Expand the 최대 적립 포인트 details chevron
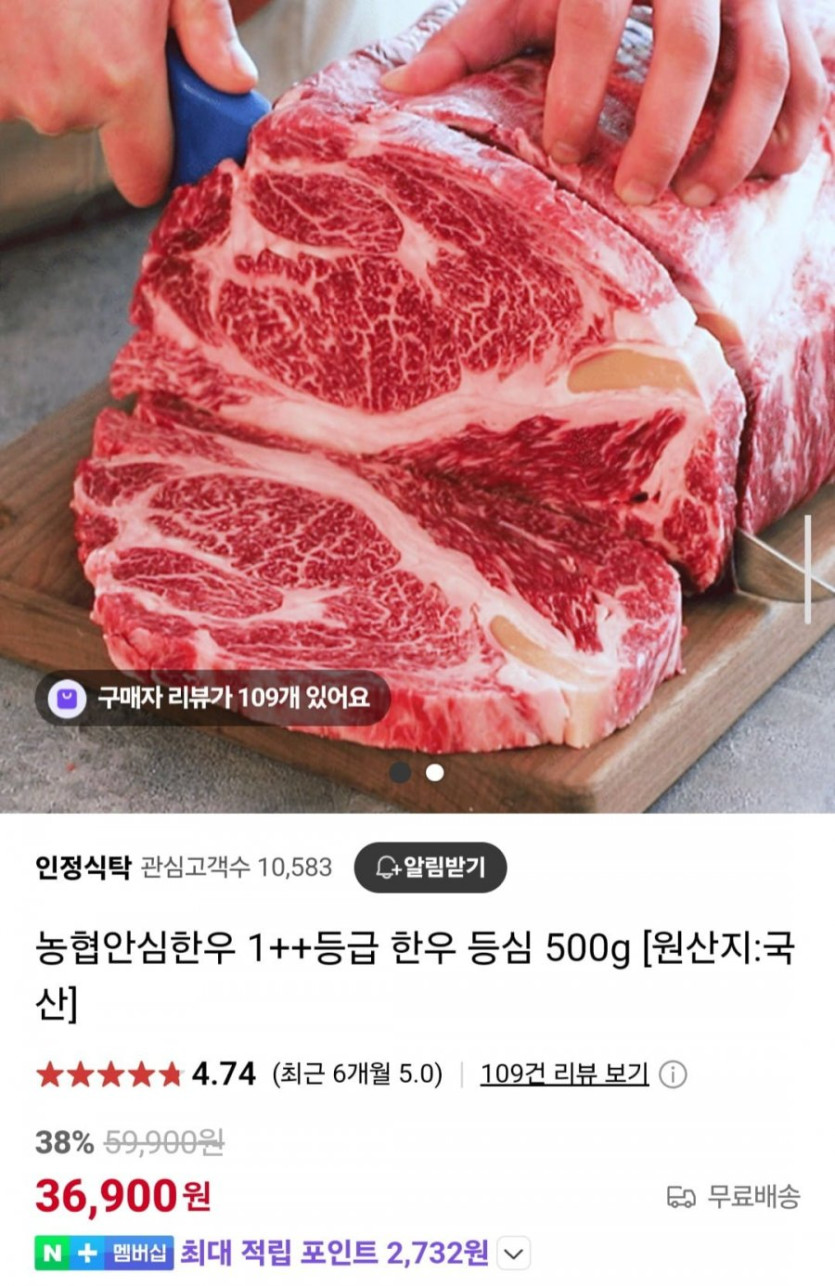835x1286 pixels. coord(513,1252)
